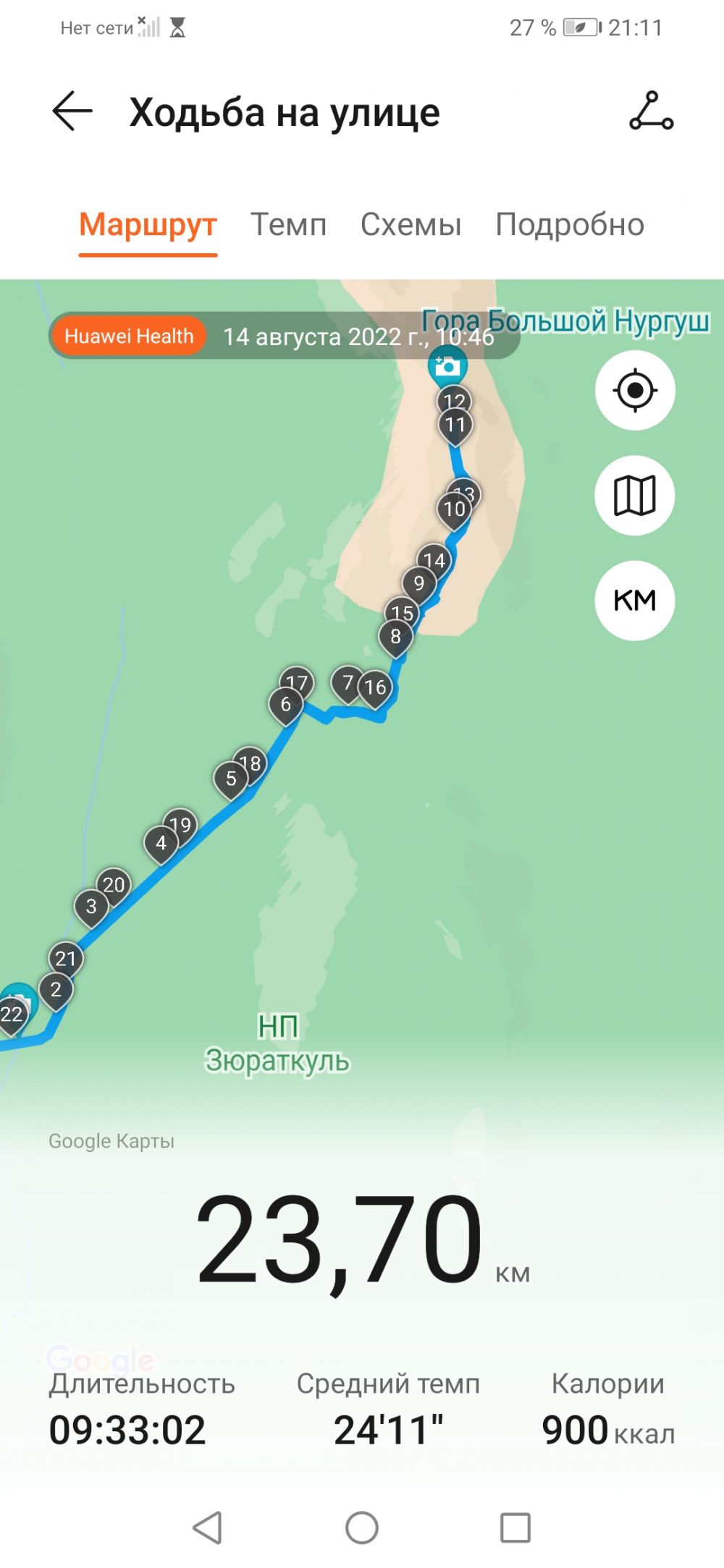Open the route sharing icon

click(x=651, y=111)
